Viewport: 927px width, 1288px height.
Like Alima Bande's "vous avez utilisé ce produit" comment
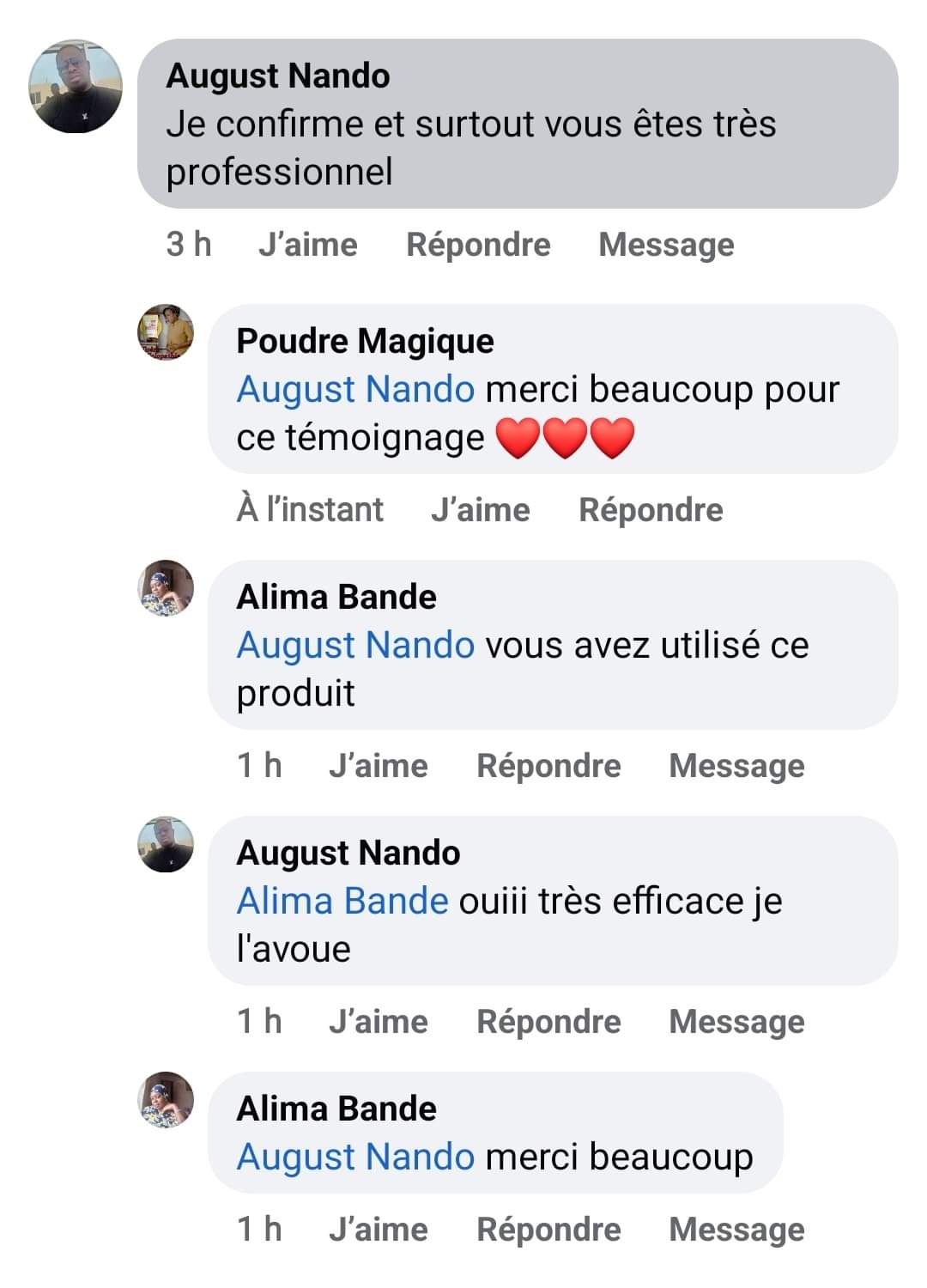(378, 766)
